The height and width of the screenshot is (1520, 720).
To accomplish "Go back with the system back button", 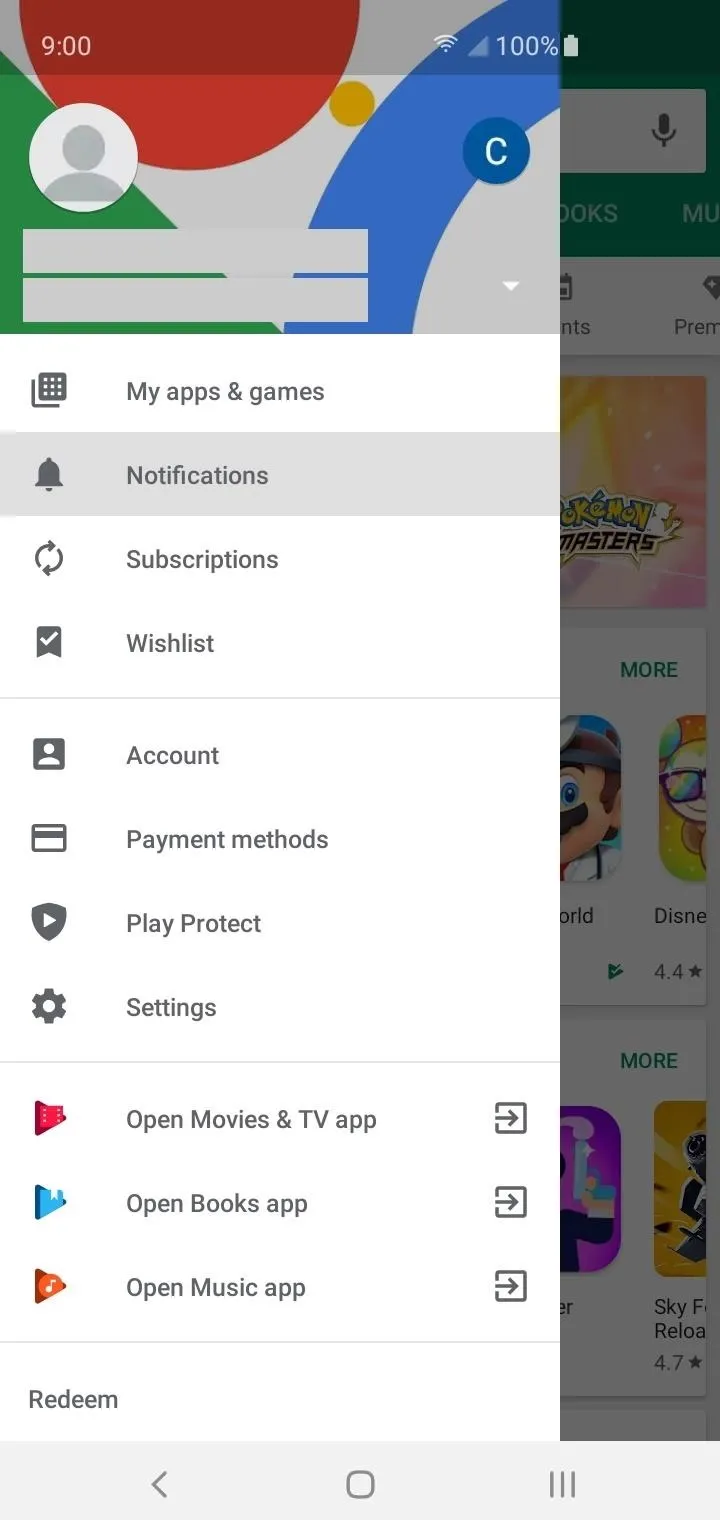I will pos(159,1484).
